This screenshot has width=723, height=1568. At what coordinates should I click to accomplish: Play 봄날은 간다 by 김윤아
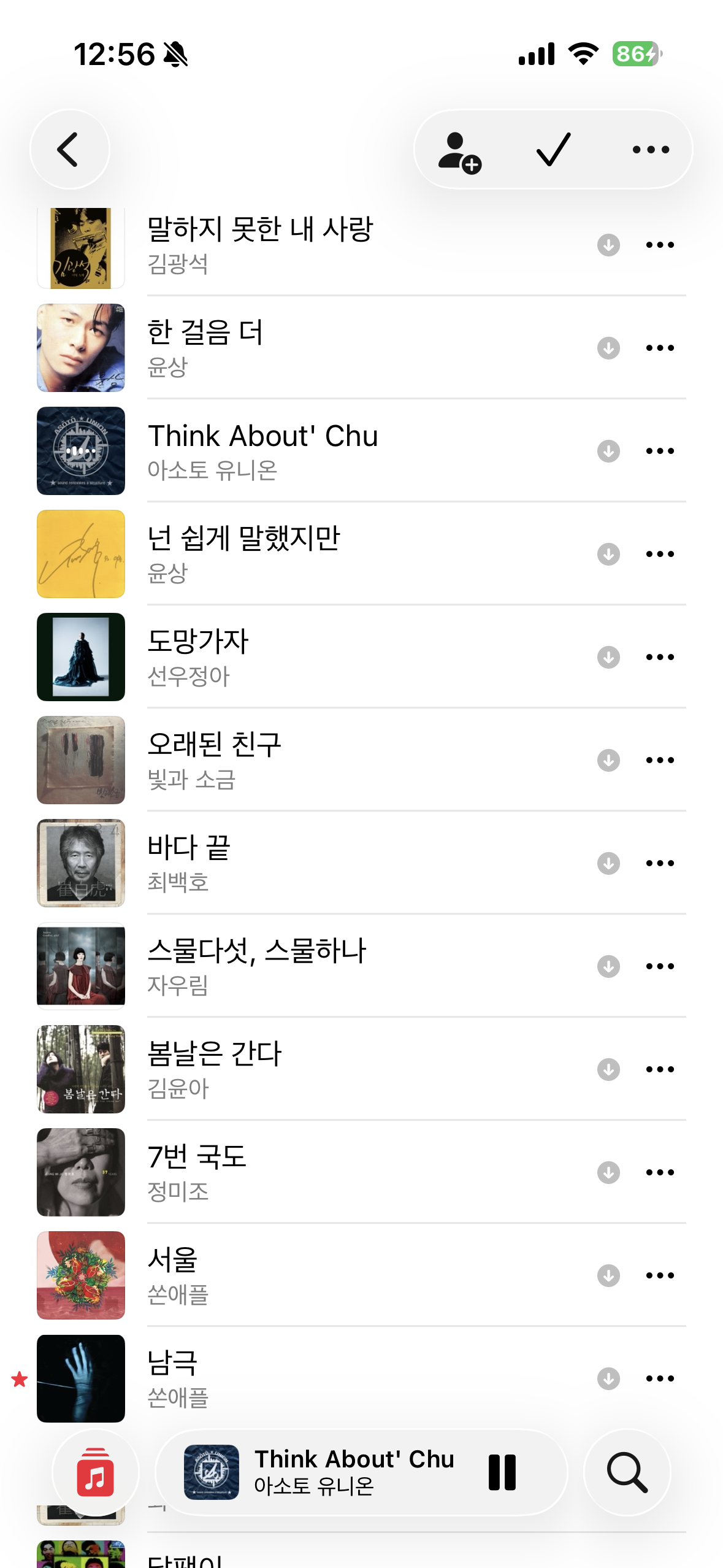coord(214,1069)
